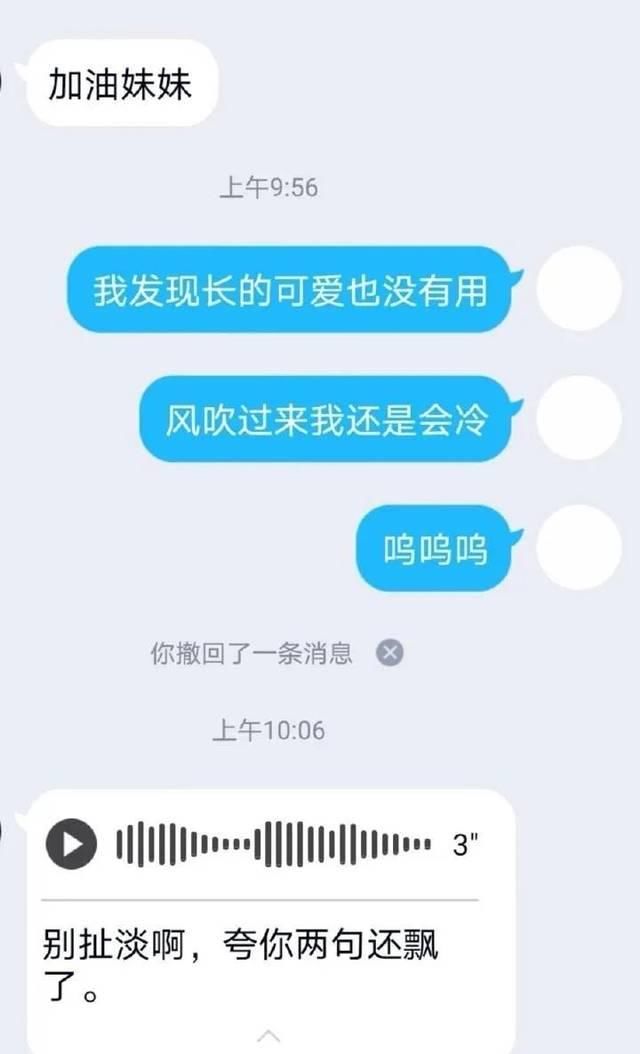Open avatar beside 我发现长的可爱也没有用

pos(579,289)
